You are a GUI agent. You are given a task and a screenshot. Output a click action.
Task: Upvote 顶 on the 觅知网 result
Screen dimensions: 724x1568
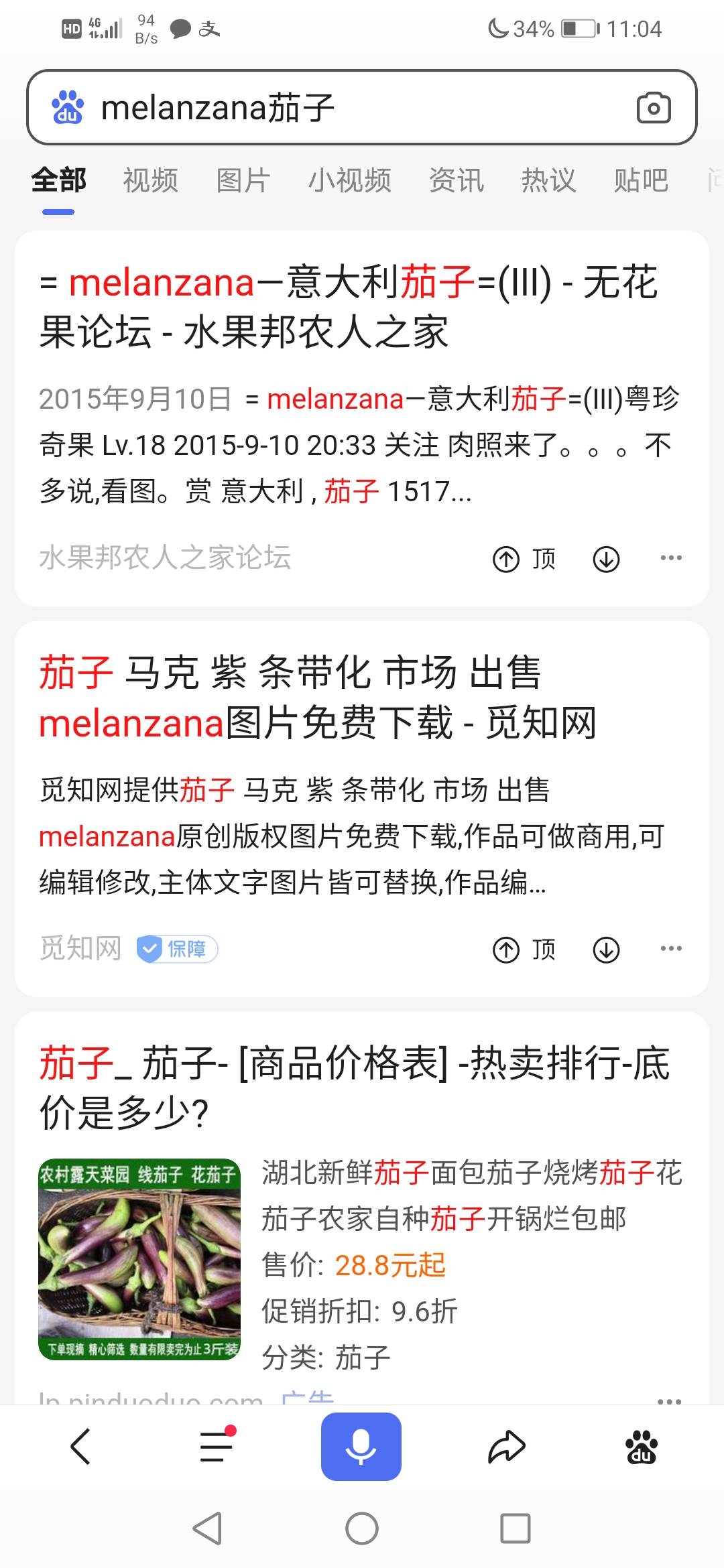click(x=525, y=950)
